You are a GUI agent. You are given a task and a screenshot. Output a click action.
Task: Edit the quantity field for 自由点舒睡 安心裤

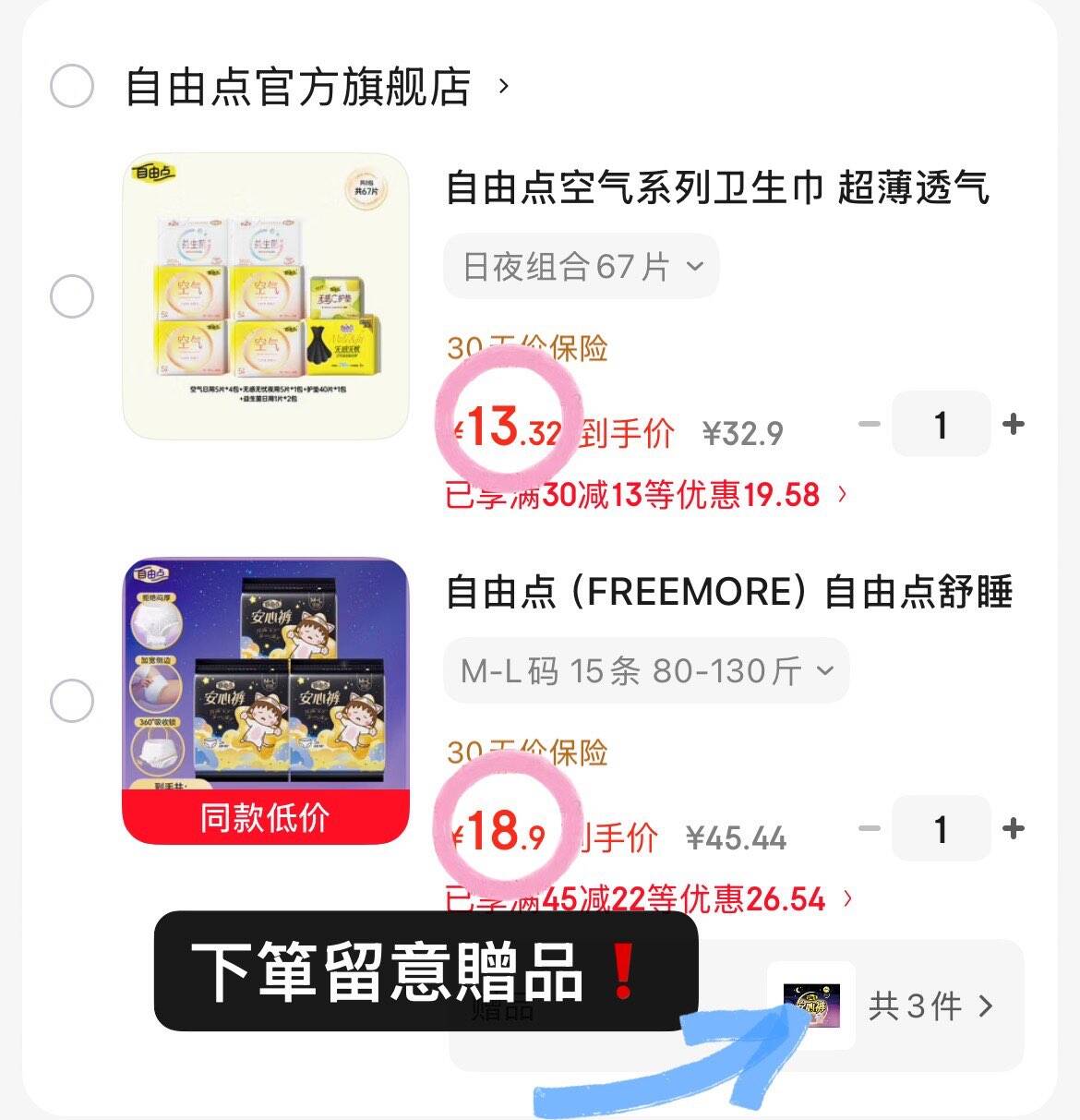coord(941,829)
